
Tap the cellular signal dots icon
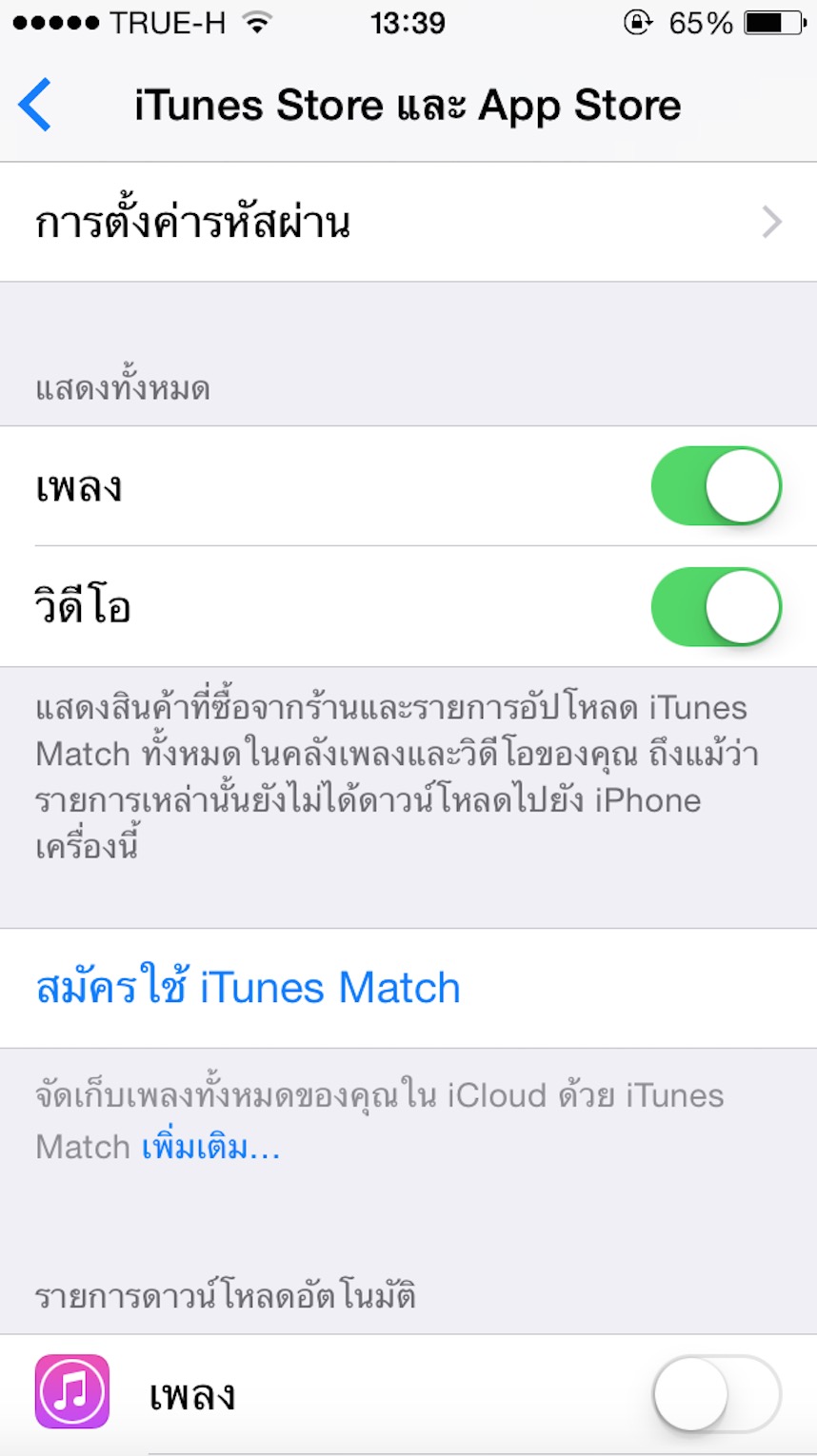point(55,21)
